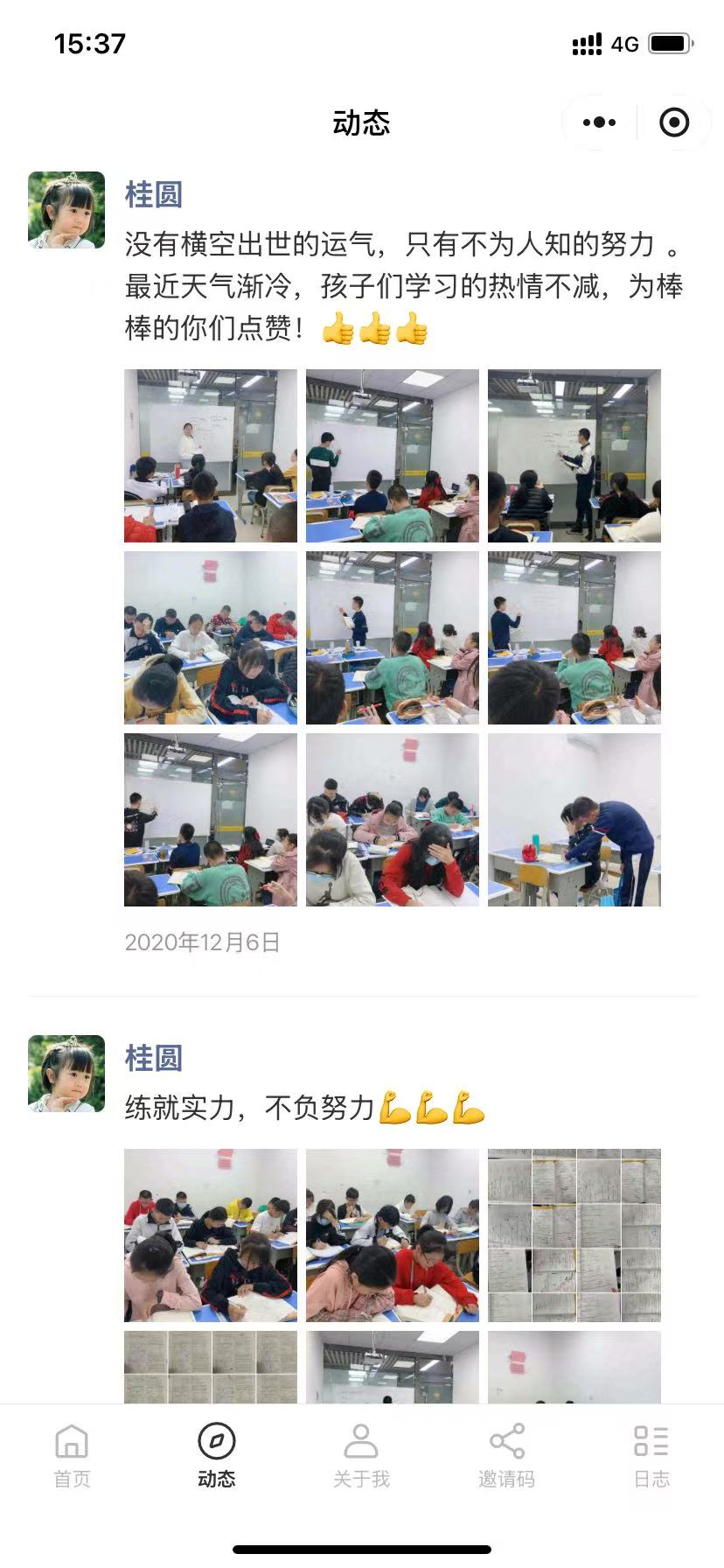Select the 动态 tab
Image resolution: width=724 pixels, height=1568 pixels.
coord(216,1456)
